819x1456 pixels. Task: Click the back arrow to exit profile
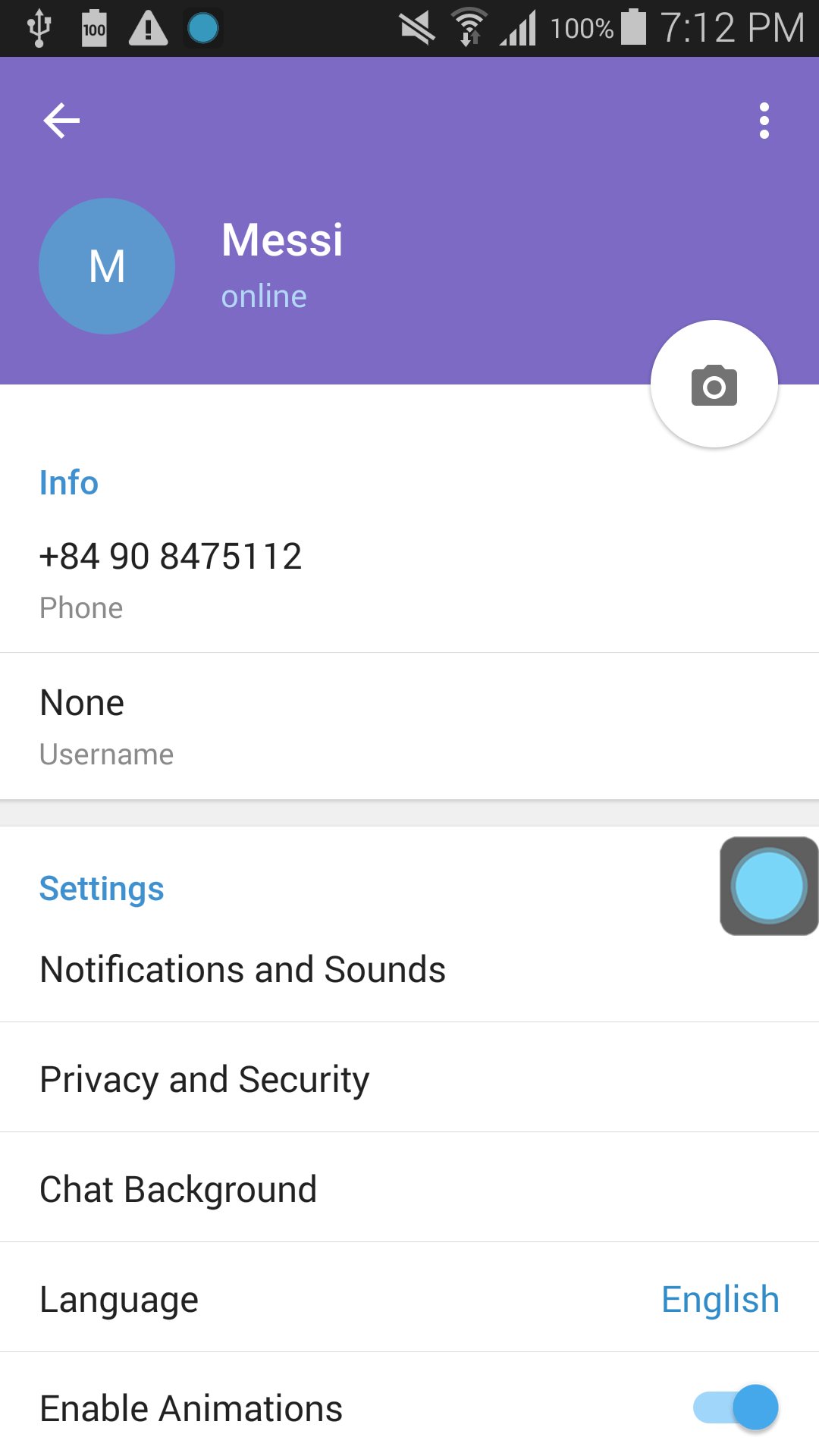click(x=61, y=120)
